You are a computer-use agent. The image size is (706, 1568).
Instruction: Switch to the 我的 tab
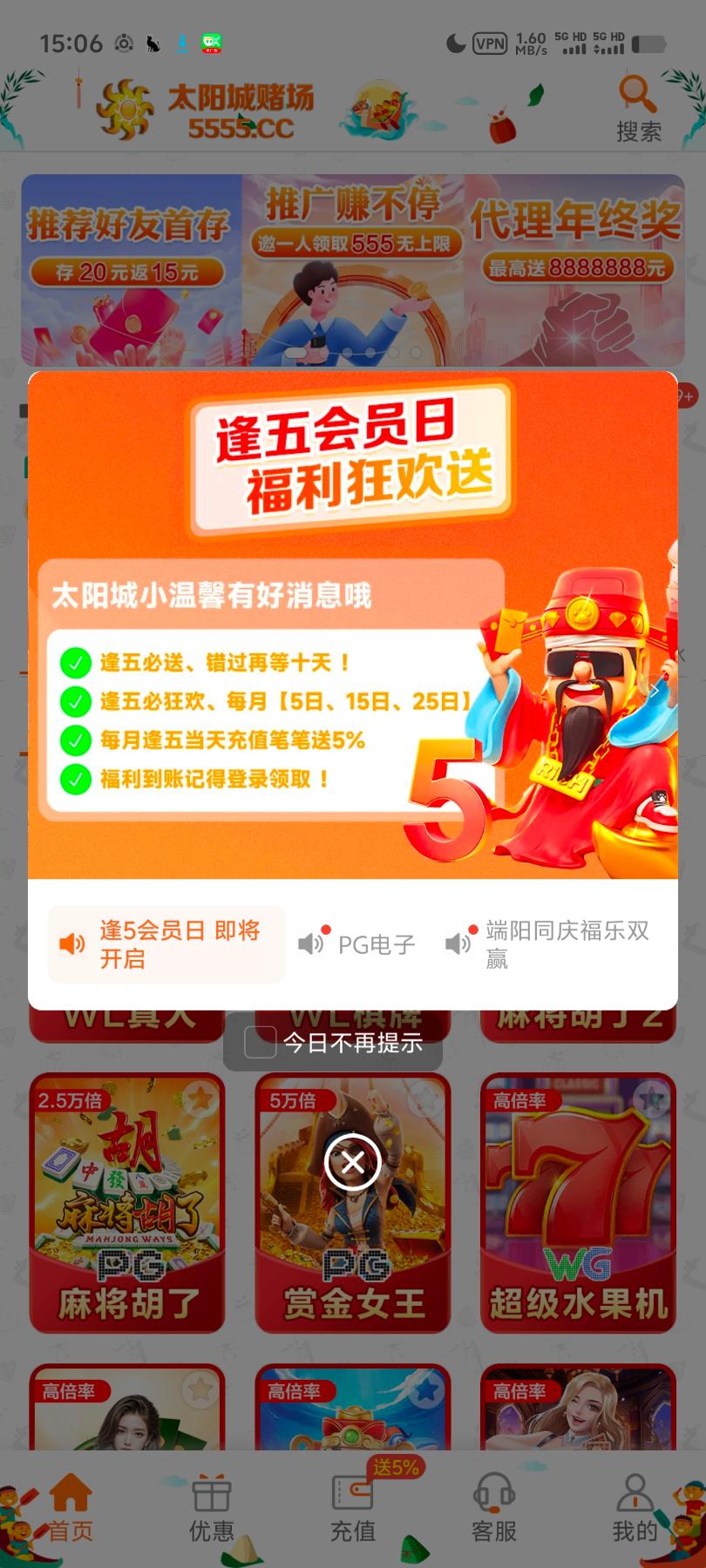(x=635, y=1508)
